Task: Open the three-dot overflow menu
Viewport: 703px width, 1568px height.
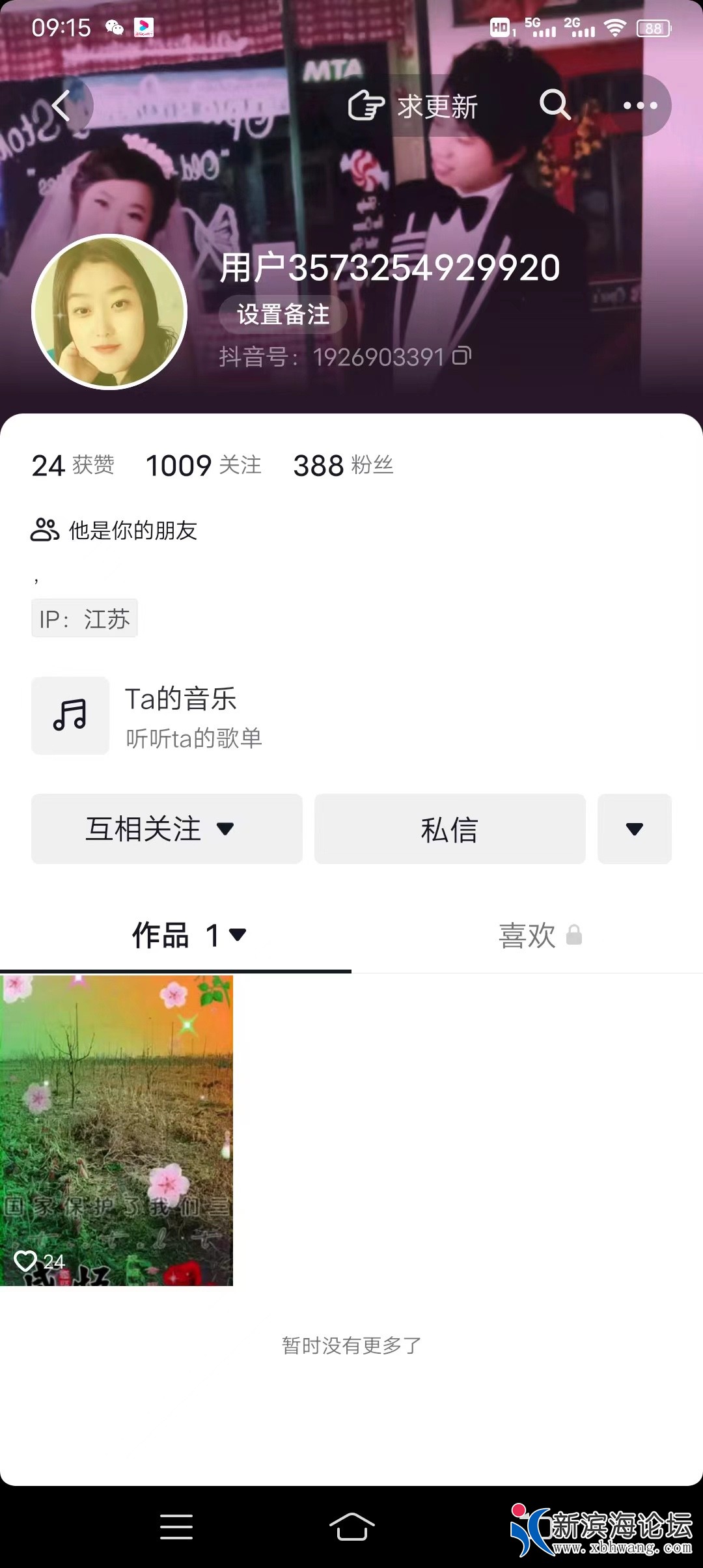Action: pos(640,105)
